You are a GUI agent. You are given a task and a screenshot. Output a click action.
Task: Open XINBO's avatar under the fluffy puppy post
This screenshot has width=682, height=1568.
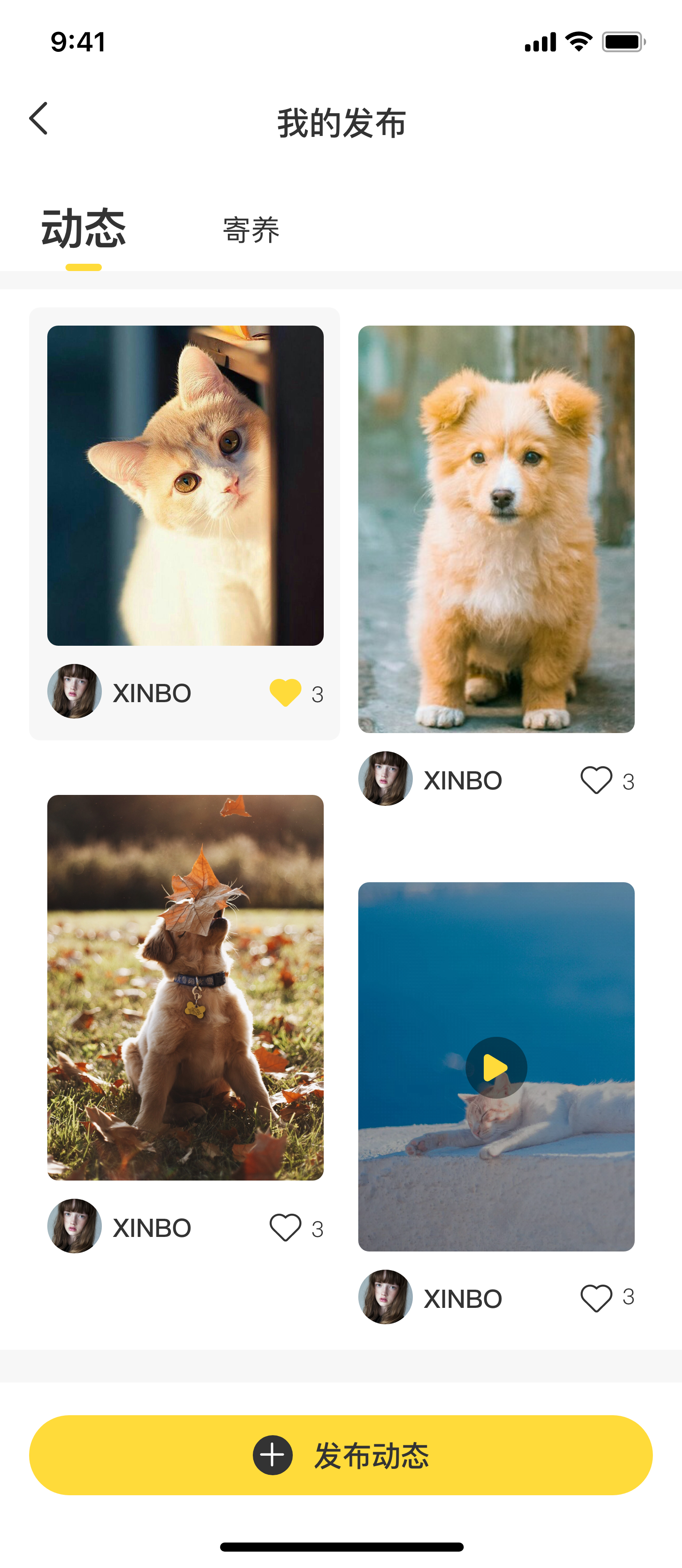(x=385, y=779)
